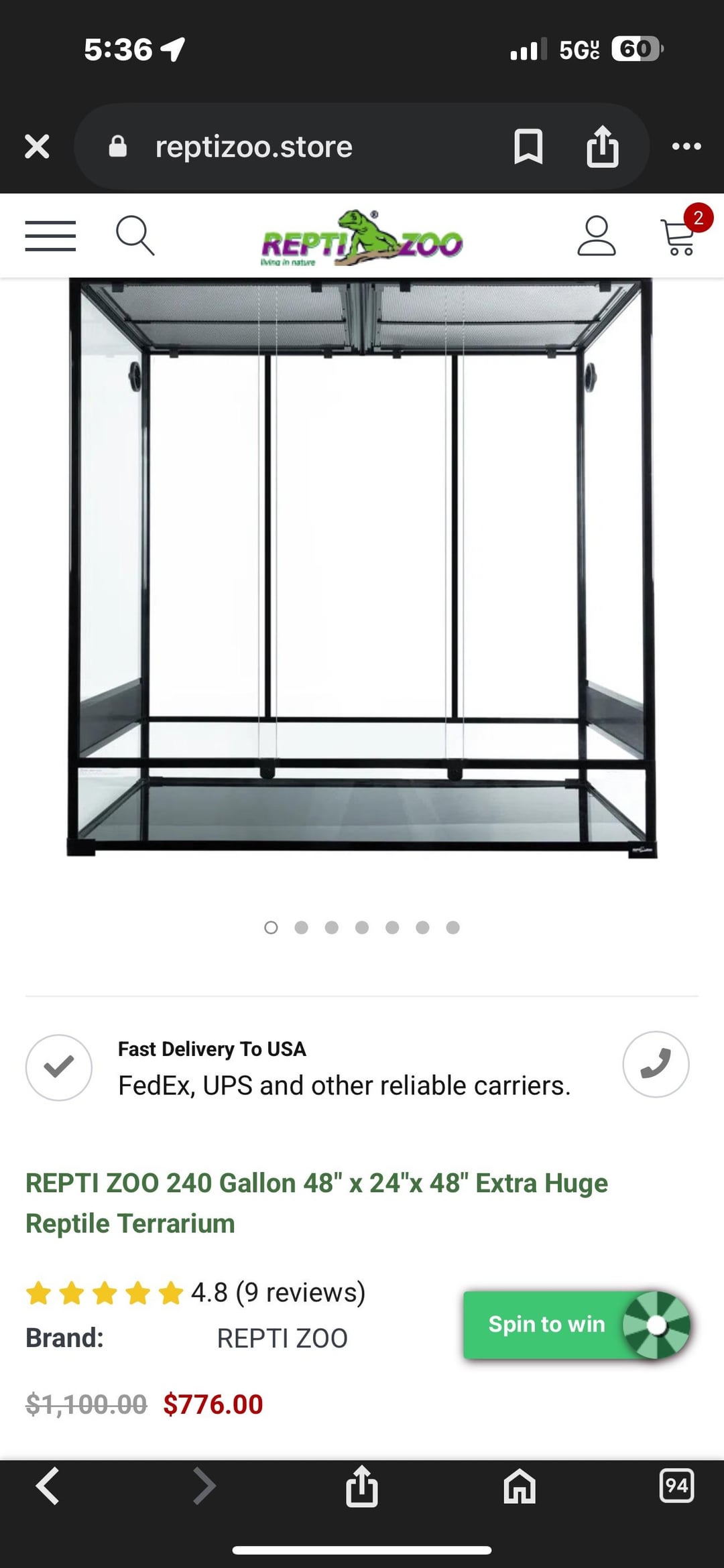The height and width of the screenshot is (1568, 724).
Task: Open the browser overflow menu
Action: click(x=686, y=146)
